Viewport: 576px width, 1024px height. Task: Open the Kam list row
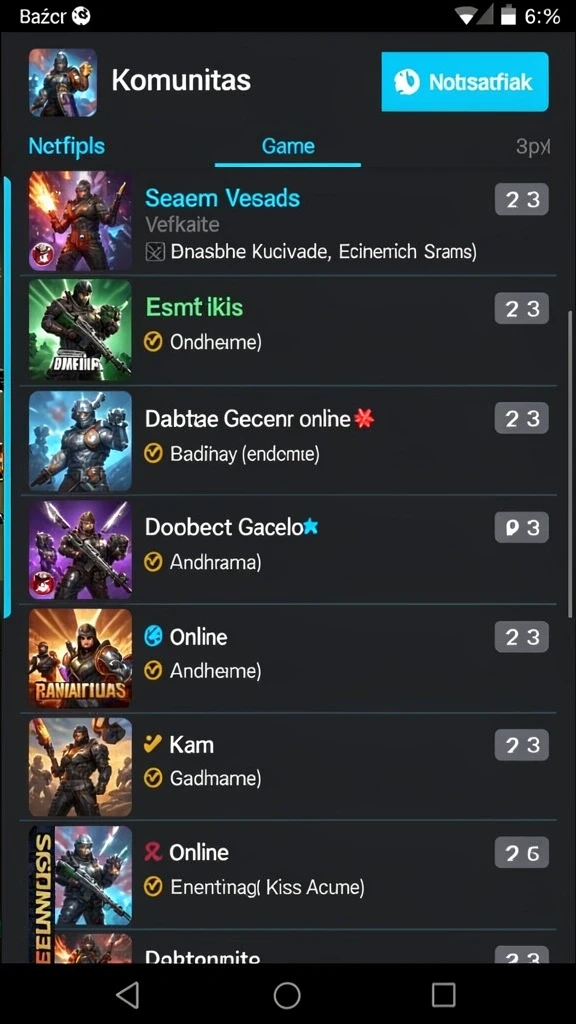coord(288,766)
